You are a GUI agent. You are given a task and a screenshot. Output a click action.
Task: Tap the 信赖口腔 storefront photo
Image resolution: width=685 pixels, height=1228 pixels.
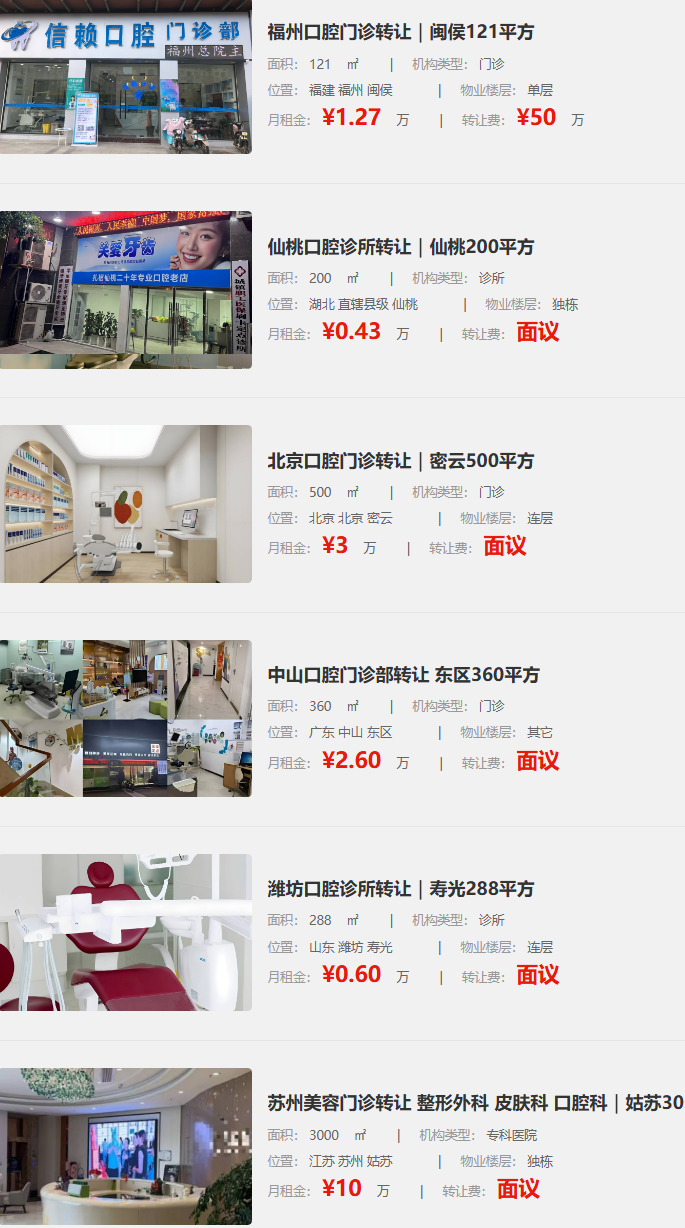pos(125,77)
